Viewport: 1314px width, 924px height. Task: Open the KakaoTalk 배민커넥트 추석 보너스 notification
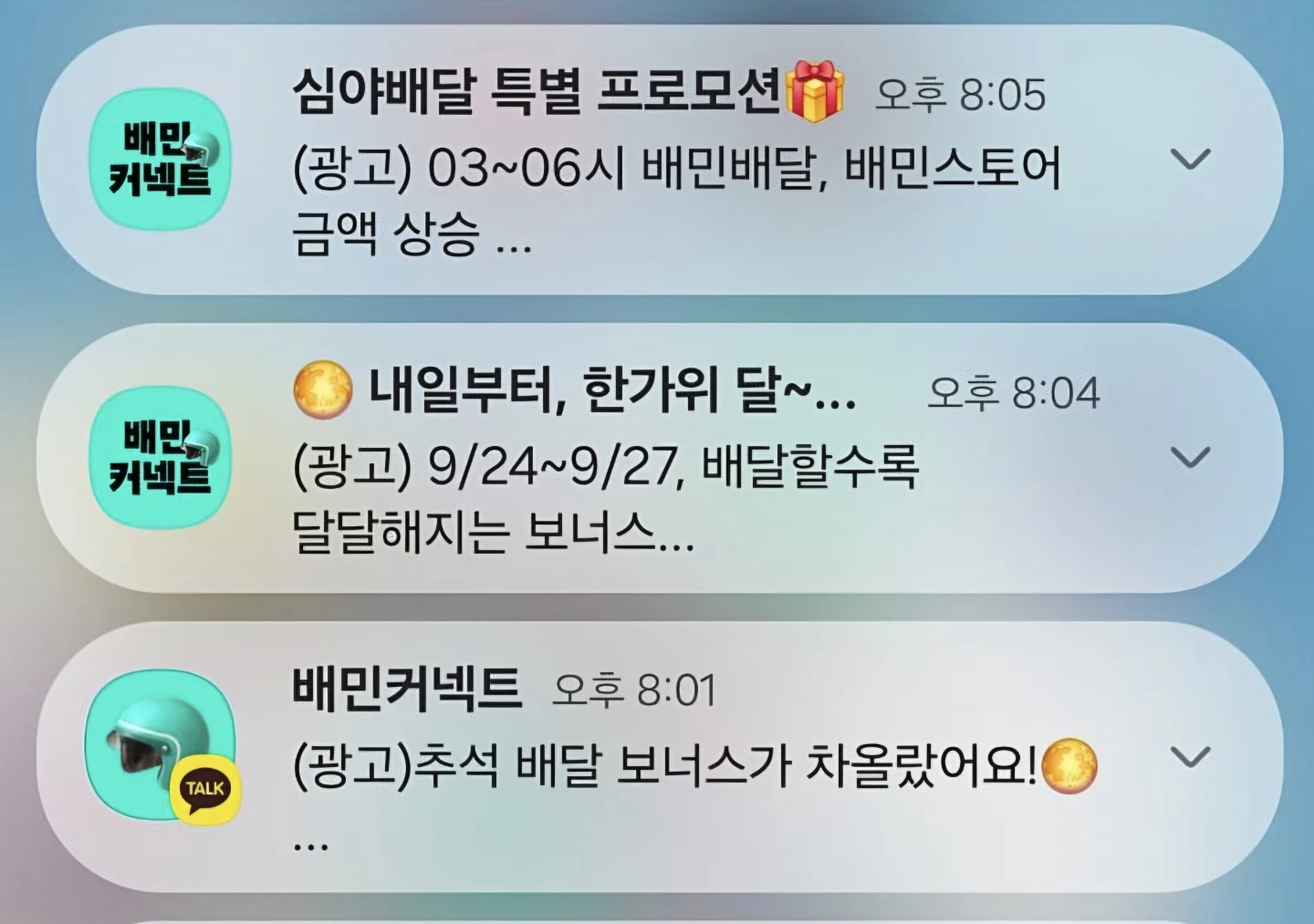click(x=659, y=757)
